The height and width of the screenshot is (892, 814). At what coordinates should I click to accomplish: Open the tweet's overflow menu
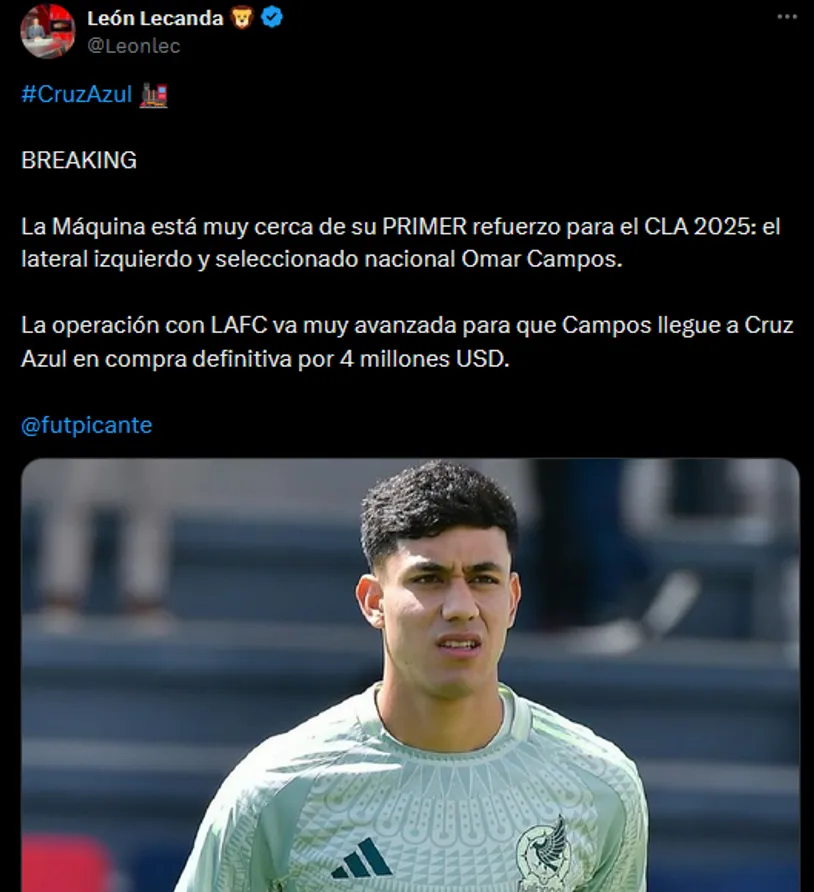coord(787,19)
